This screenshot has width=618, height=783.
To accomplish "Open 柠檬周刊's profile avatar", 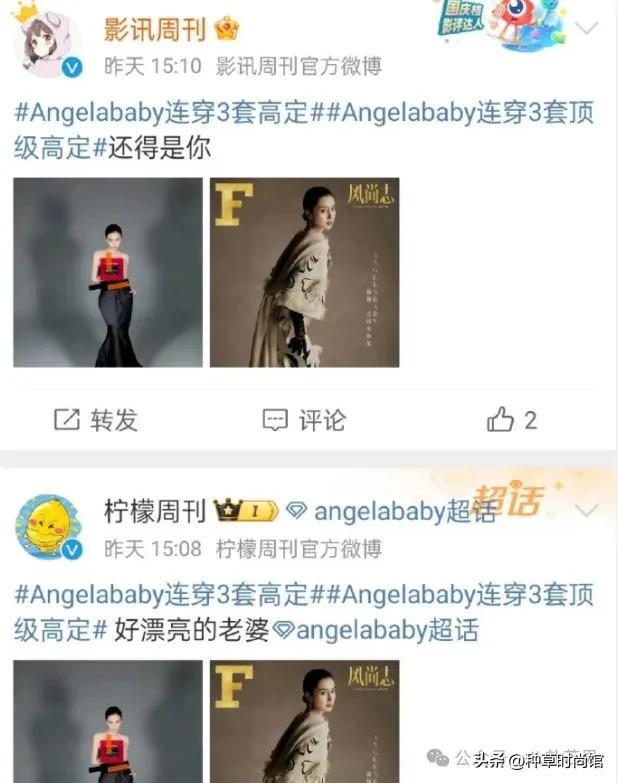I will click(49, 527).
